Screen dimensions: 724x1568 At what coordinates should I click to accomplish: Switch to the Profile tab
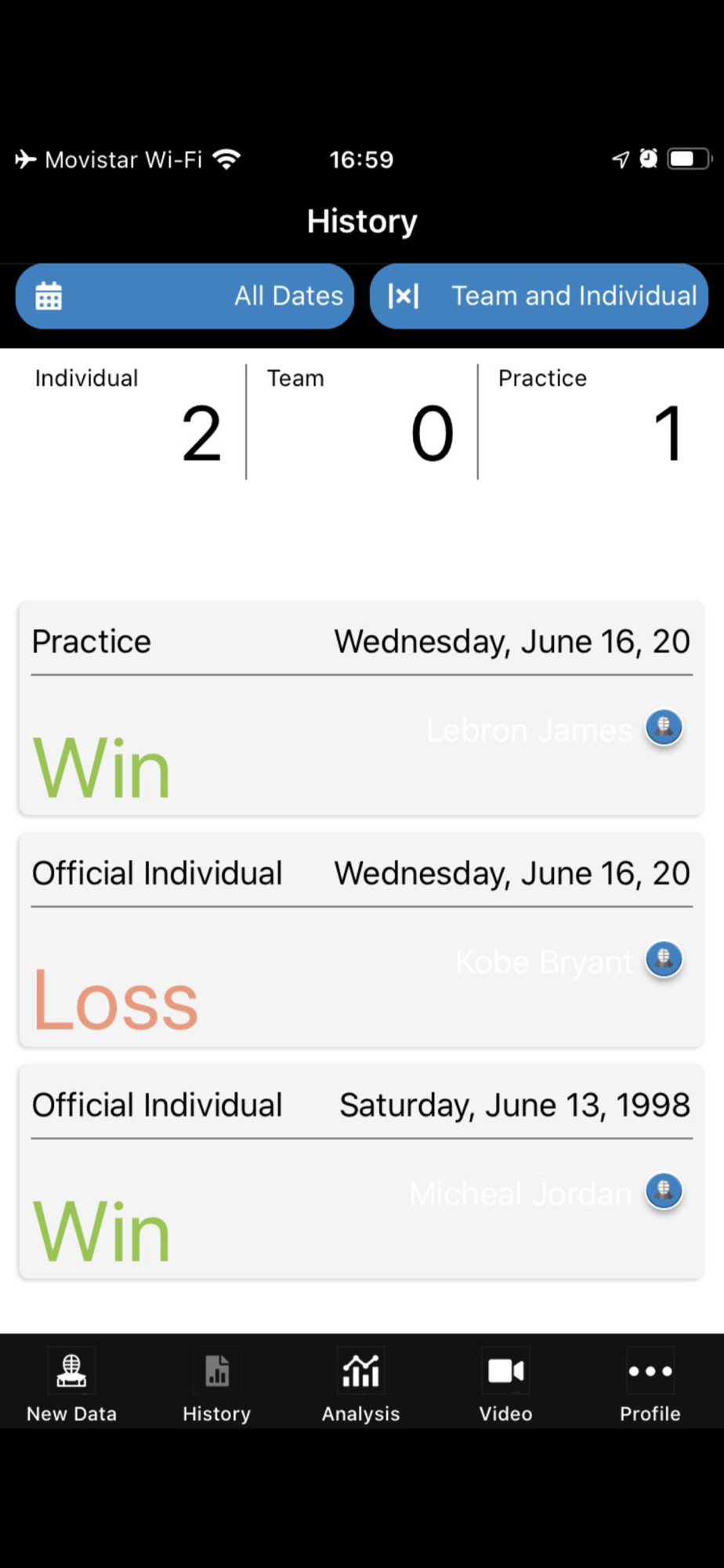click(650, 1385)
